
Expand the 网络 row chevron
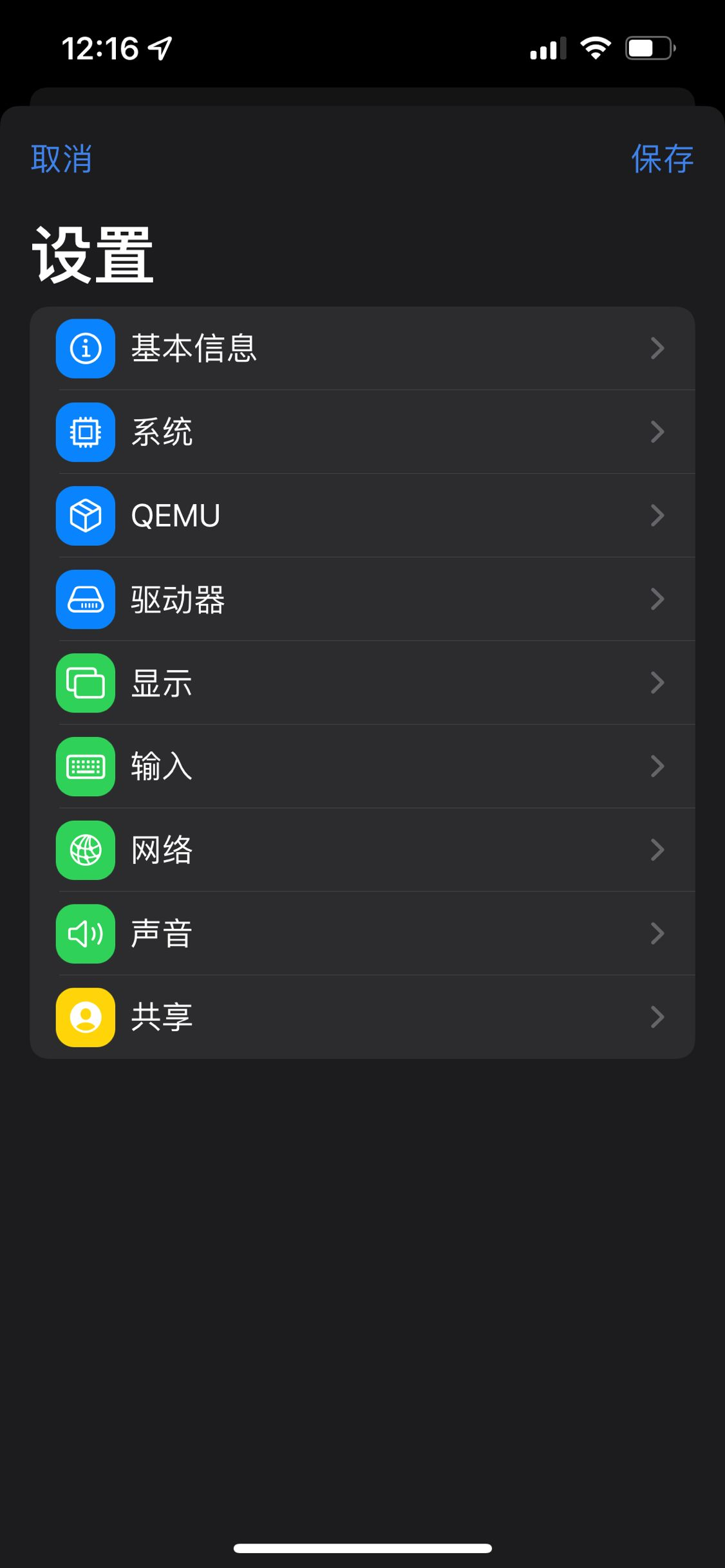(x=657, y=850)
